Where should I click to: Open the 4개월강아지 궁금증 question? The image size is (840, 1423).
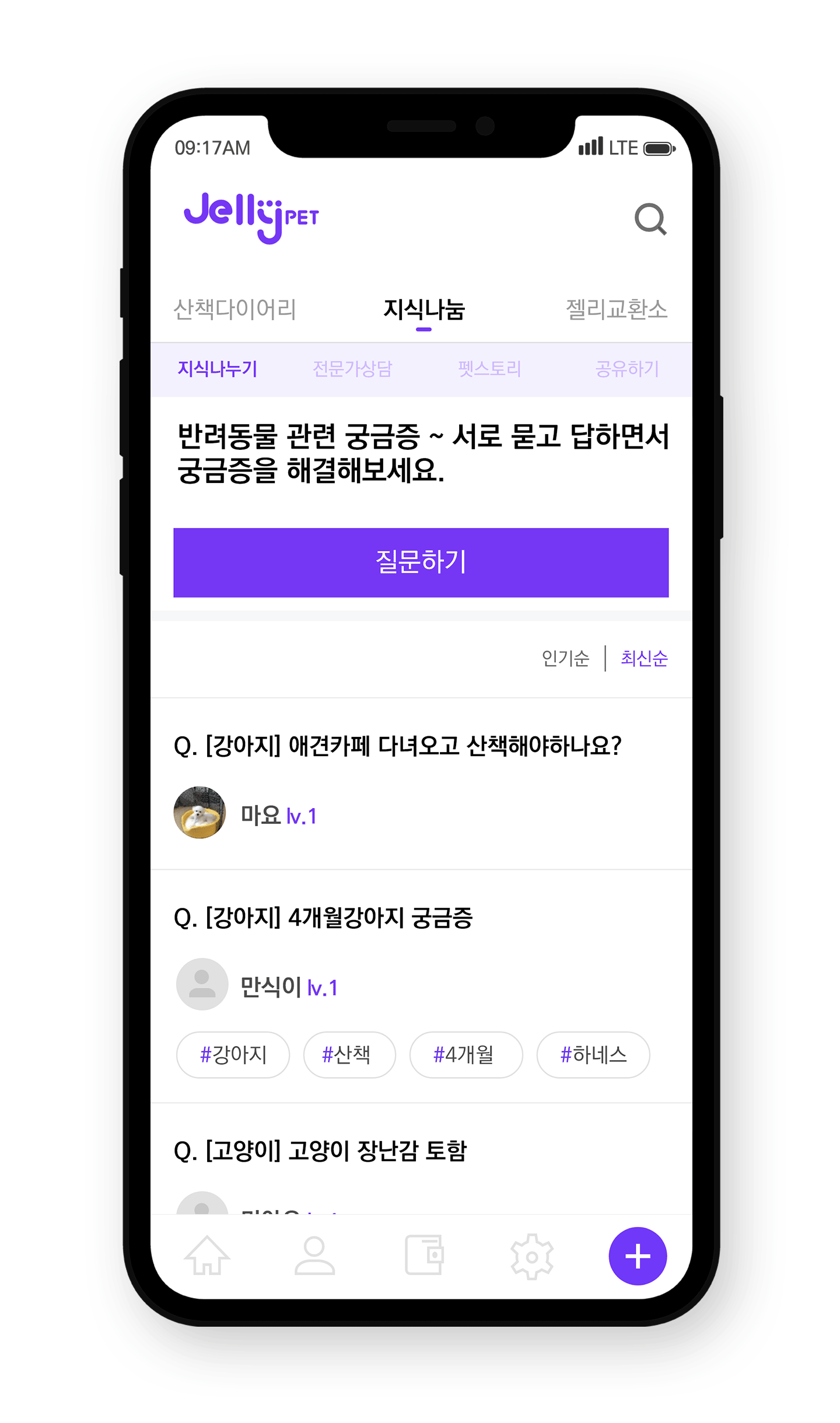(323, 918)
